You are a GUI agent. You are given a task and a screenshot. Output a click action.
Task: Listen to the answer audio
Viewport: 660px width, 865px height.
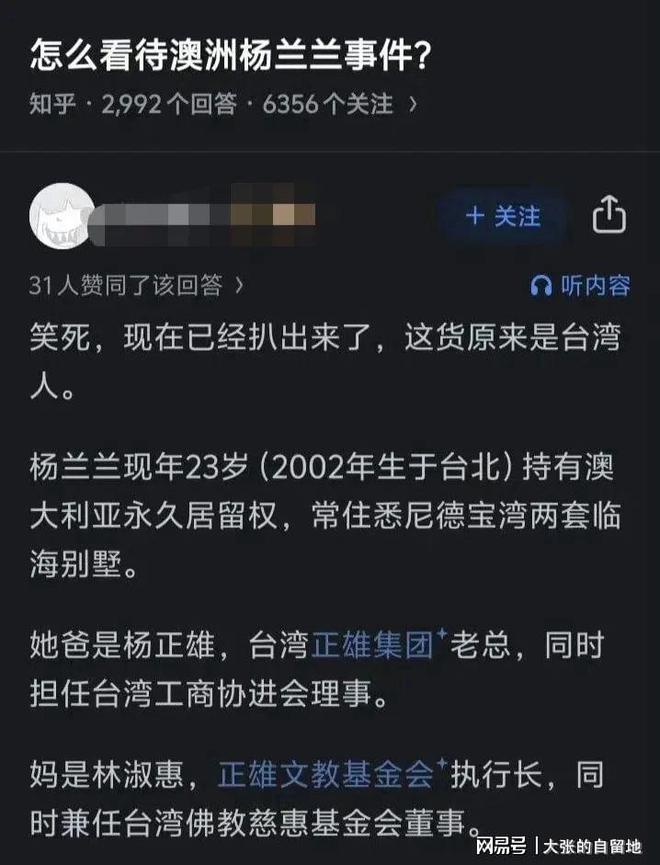(581, 286)
